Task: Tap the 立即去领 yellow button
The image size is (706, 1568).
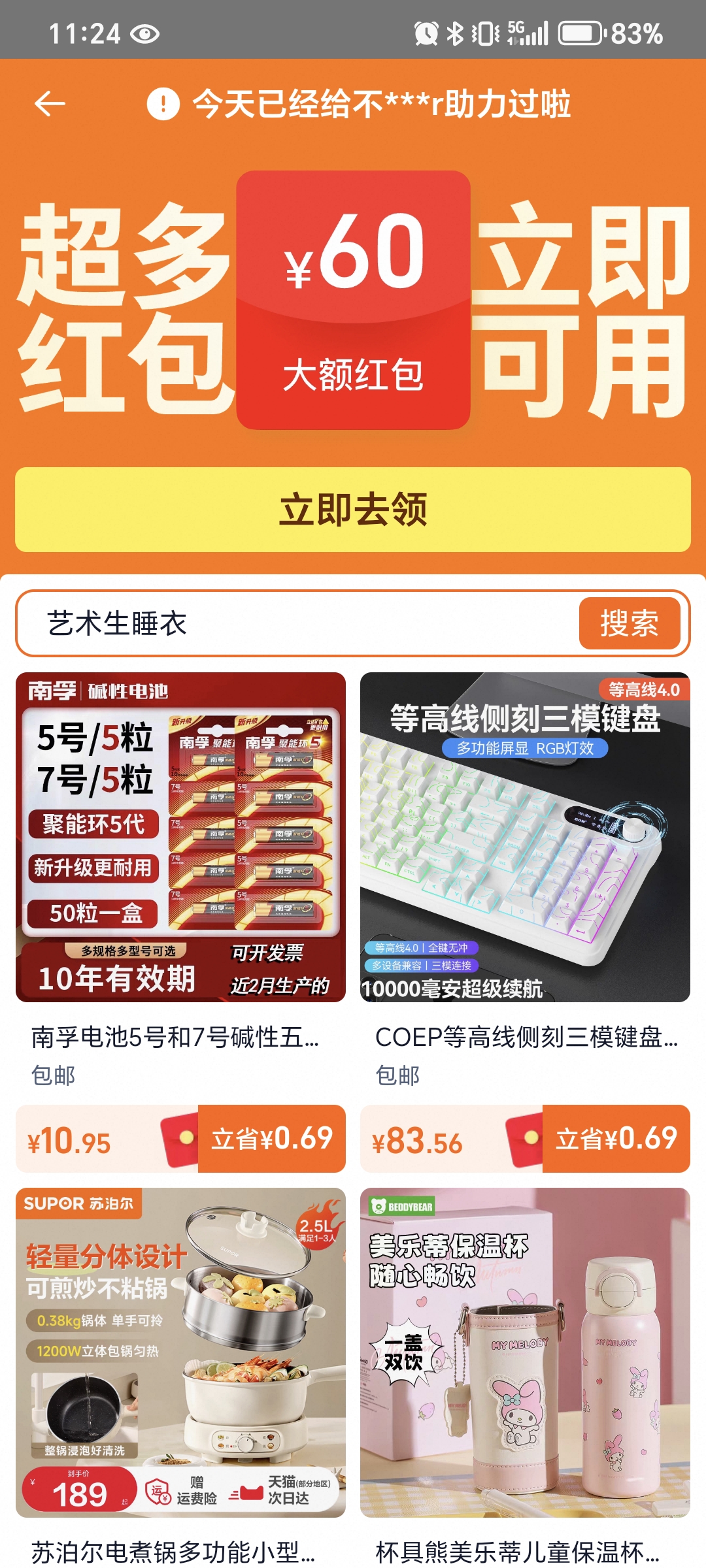Action: point(353,510)
